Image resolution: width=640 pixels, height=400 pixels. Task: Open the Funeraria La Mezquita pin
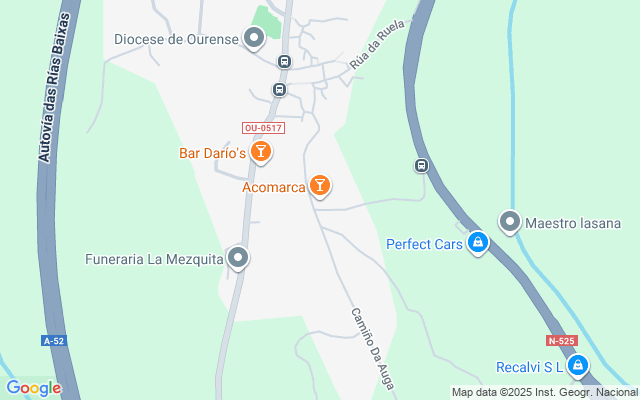tap(238, 259)
